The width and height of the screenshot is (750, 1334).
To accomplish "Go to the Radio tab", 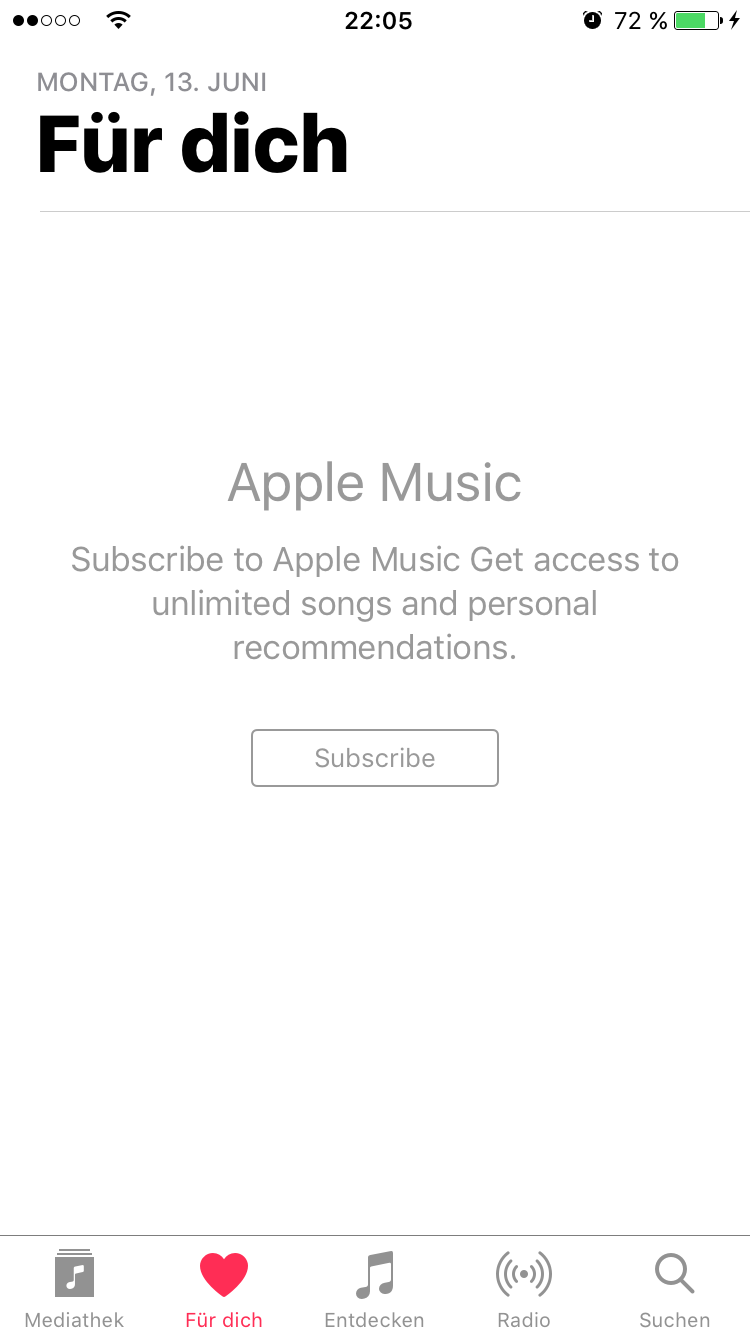I will coord(524,1288).
